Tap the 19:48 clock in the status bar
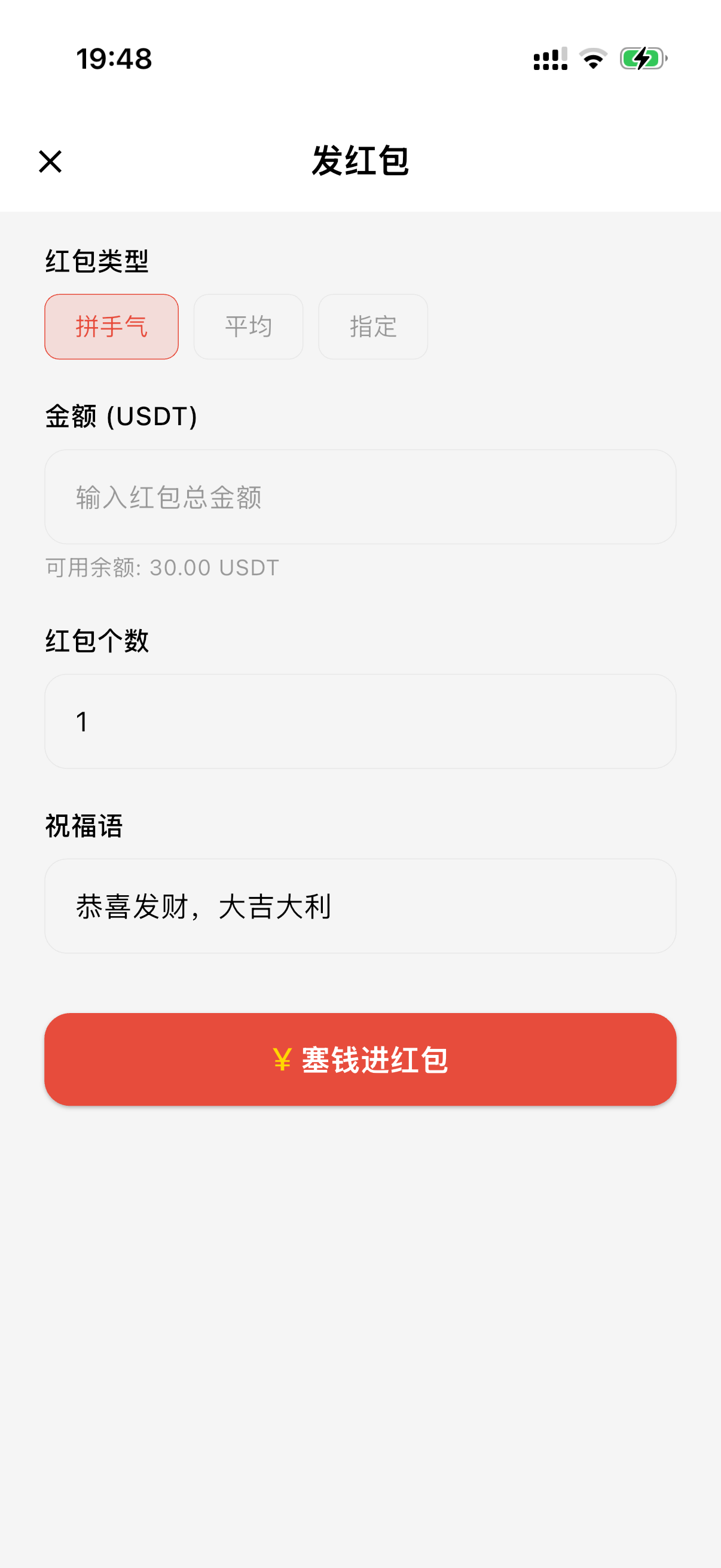Viewport: 721px width, 1568px height. tap(113, 59)
